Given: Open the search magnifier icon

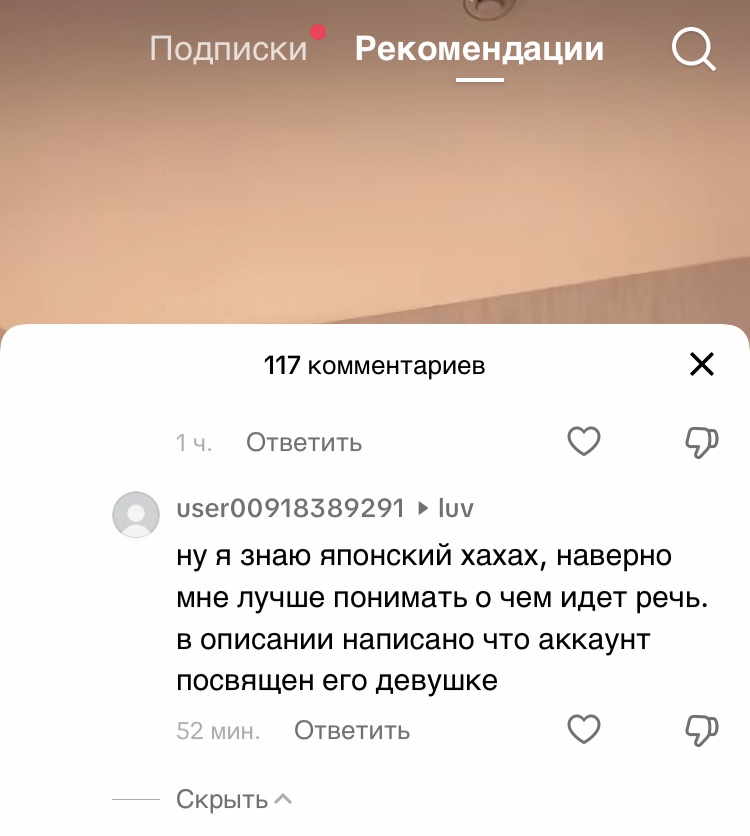Looking at the screenshot, I should pyautogui.click(x=693, y=49).
